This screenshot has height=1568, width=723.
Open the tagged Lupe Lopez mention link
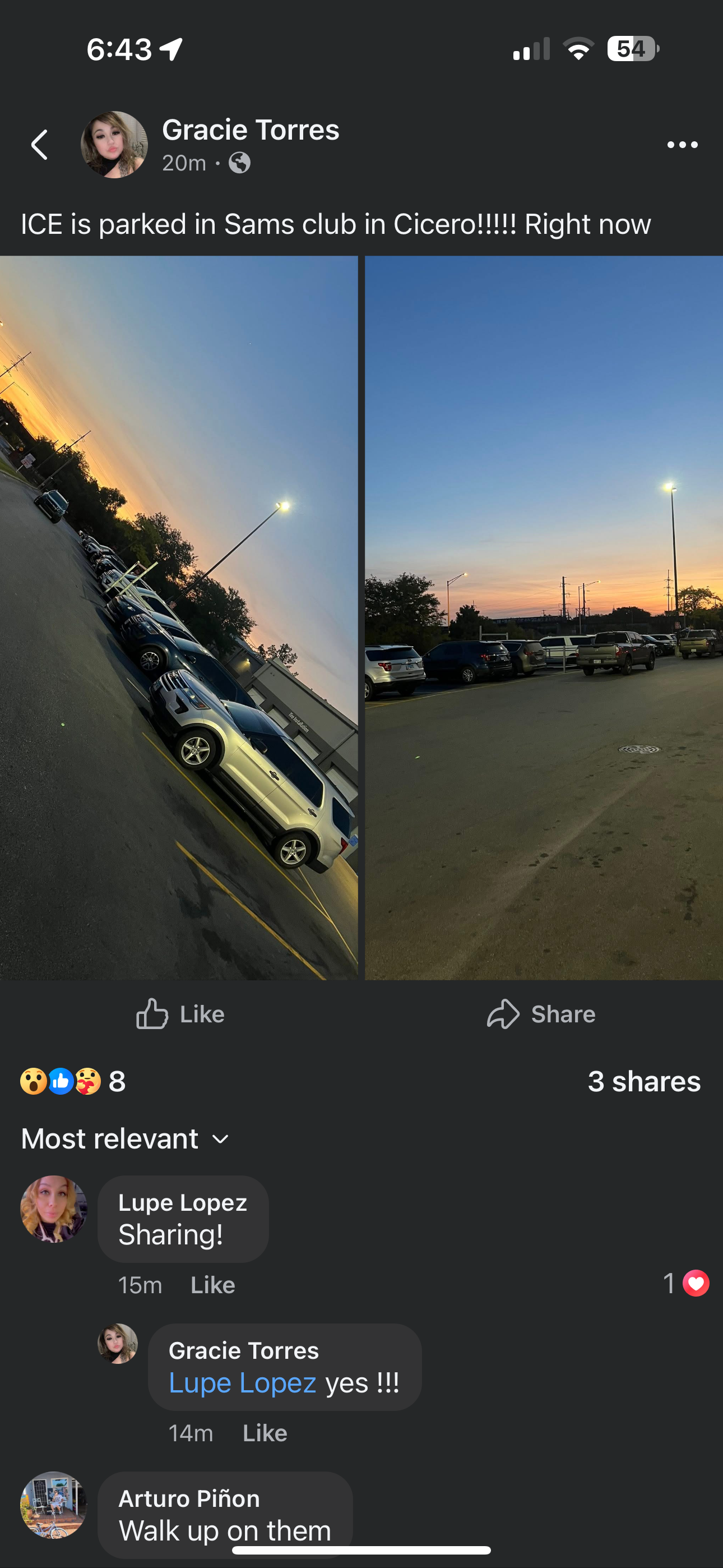(242, 1383)
